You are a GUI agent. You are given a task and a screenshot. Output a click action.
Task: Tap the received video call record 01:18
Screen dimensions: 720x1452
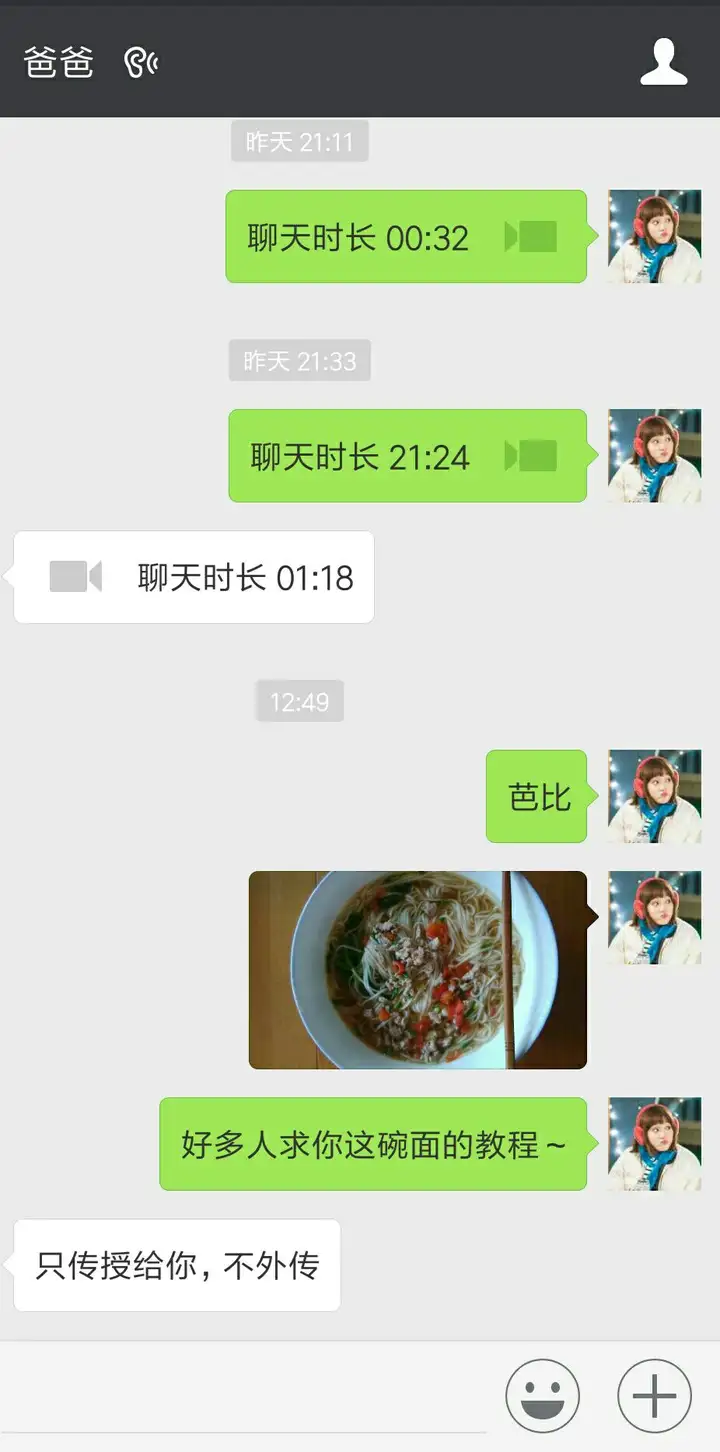coord(194,577)
